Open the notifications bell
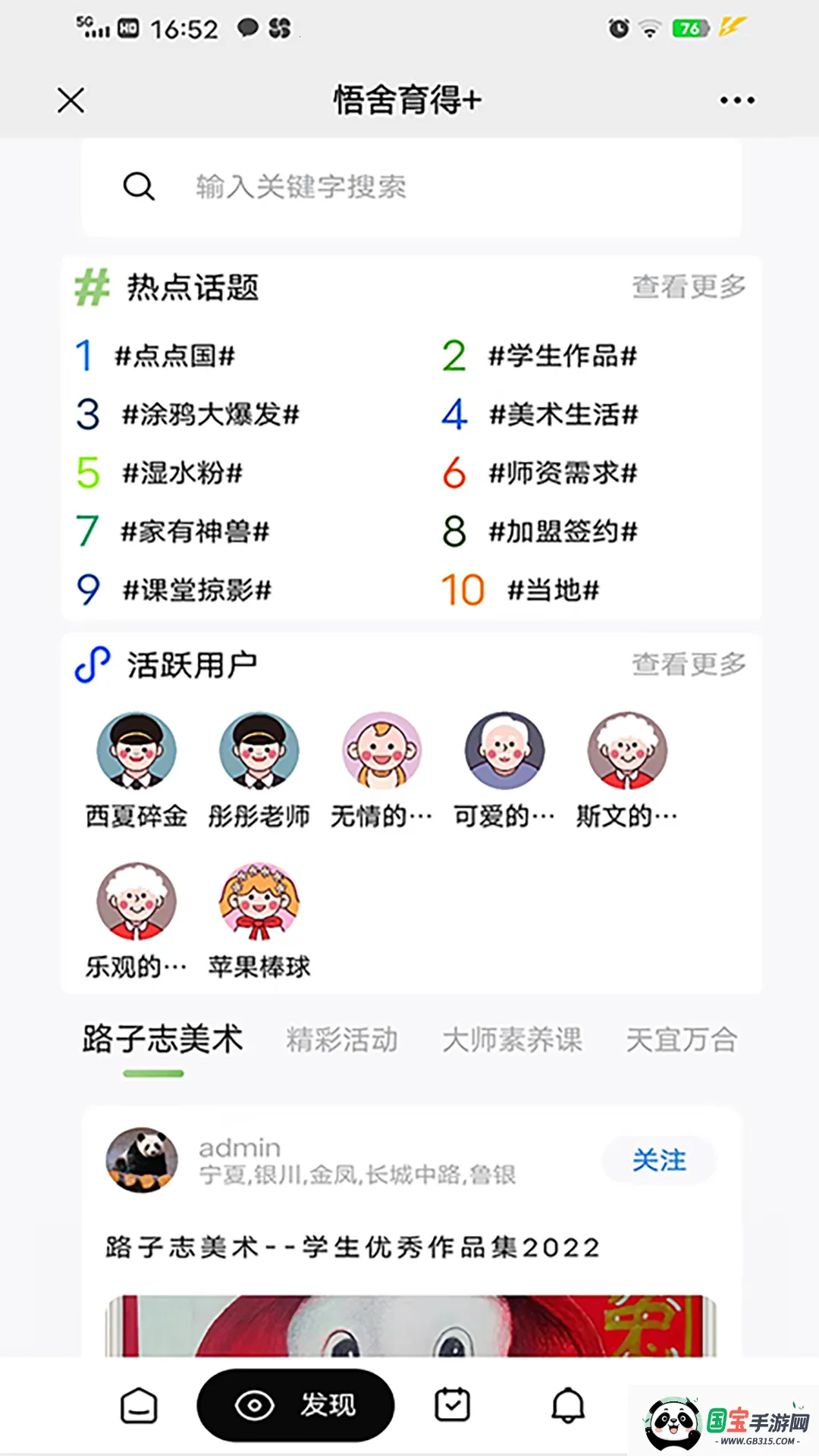 pyautogui.click(x=568, y=1405)
